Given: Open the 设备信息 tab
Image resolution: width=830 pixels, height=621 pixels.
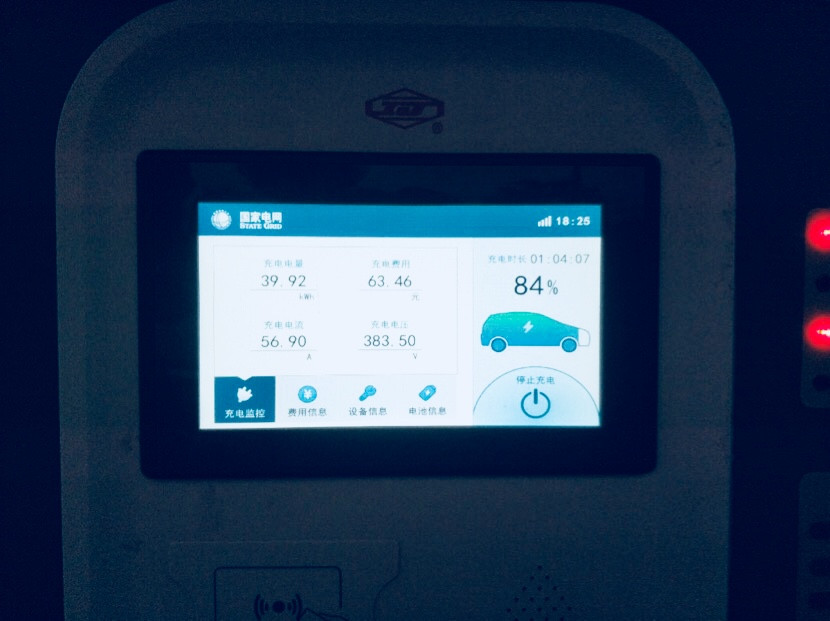Looking at the screenshot, I should click(367, 400).
